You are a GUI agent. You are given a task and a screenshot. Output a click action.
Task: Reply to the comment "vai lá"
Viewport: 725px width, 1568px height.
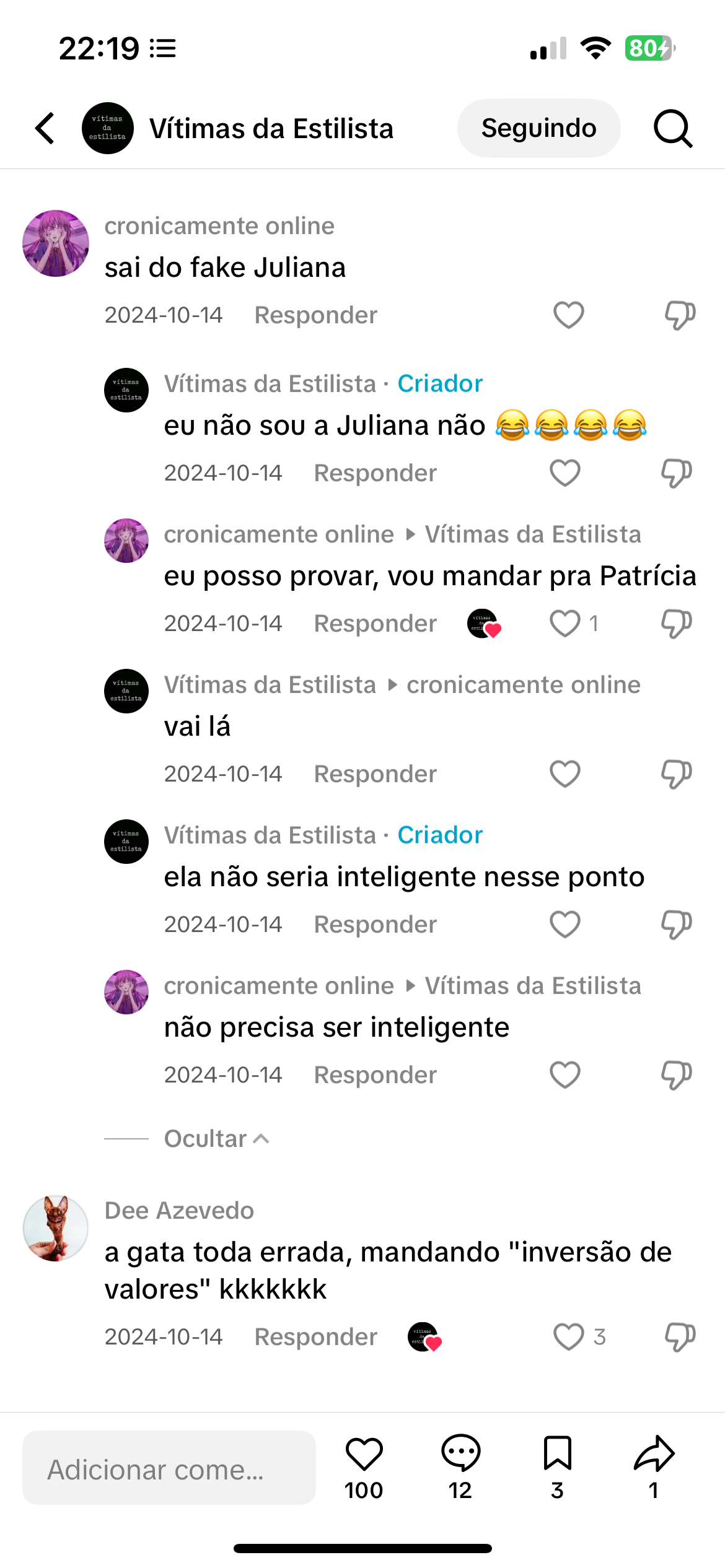point(375,774)
